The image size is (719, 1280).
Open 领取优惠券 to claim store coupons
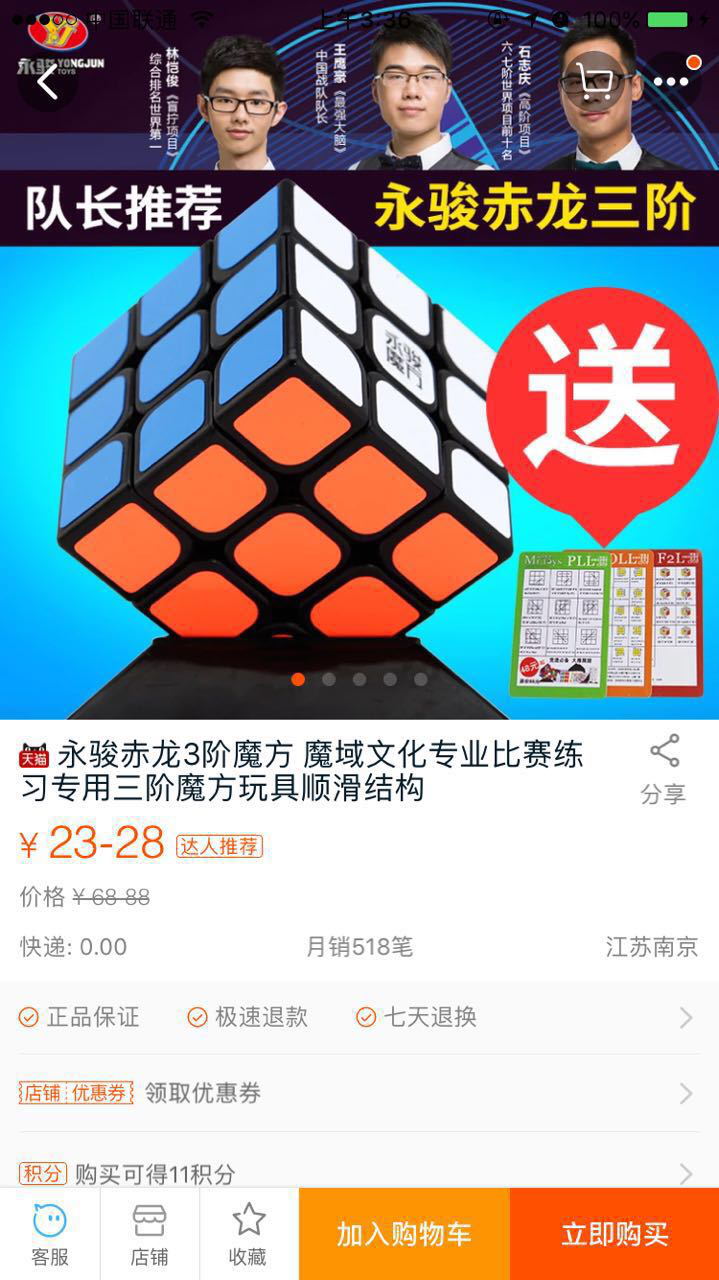point(359,1093)
